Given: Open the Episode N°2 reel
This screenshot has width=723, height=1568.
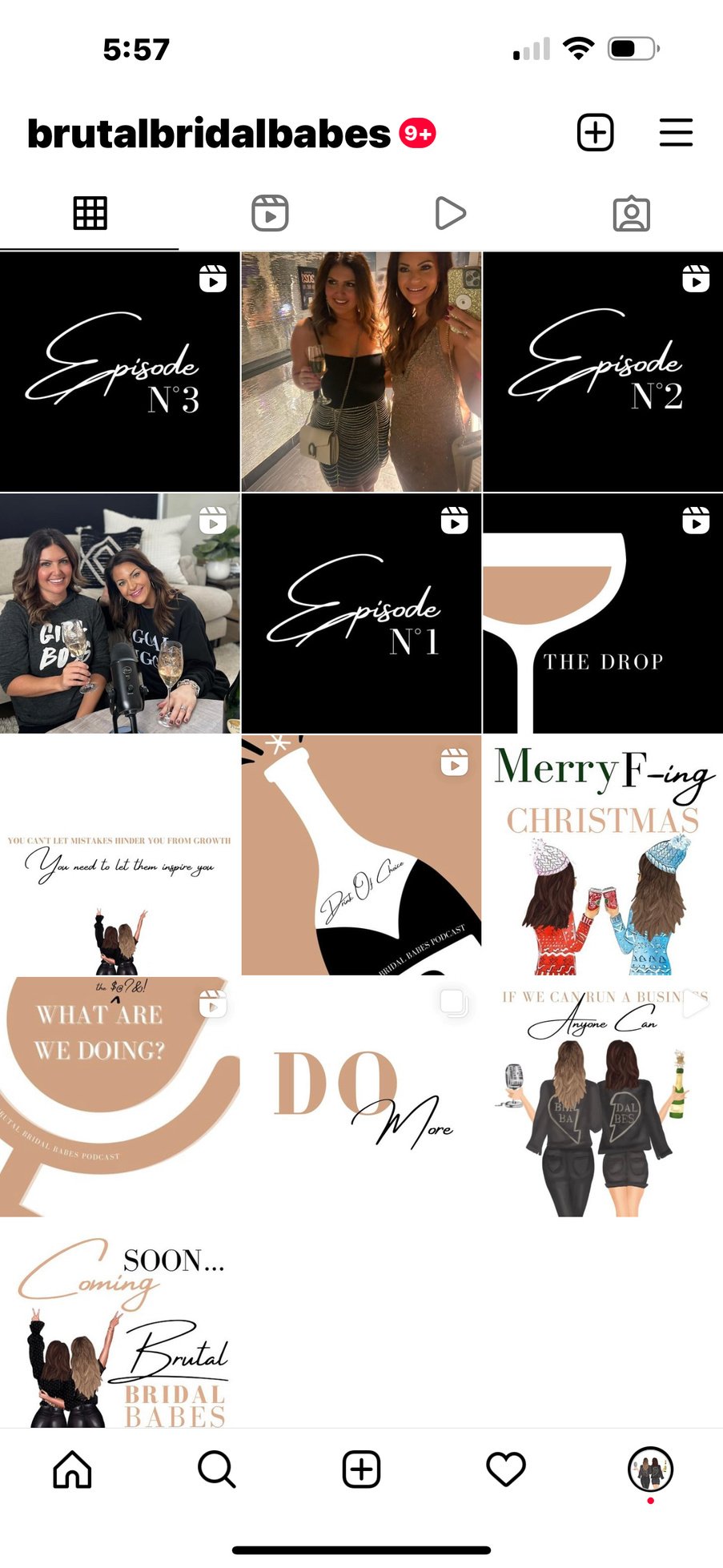Looking at the screenshot, I should (603, 372).
